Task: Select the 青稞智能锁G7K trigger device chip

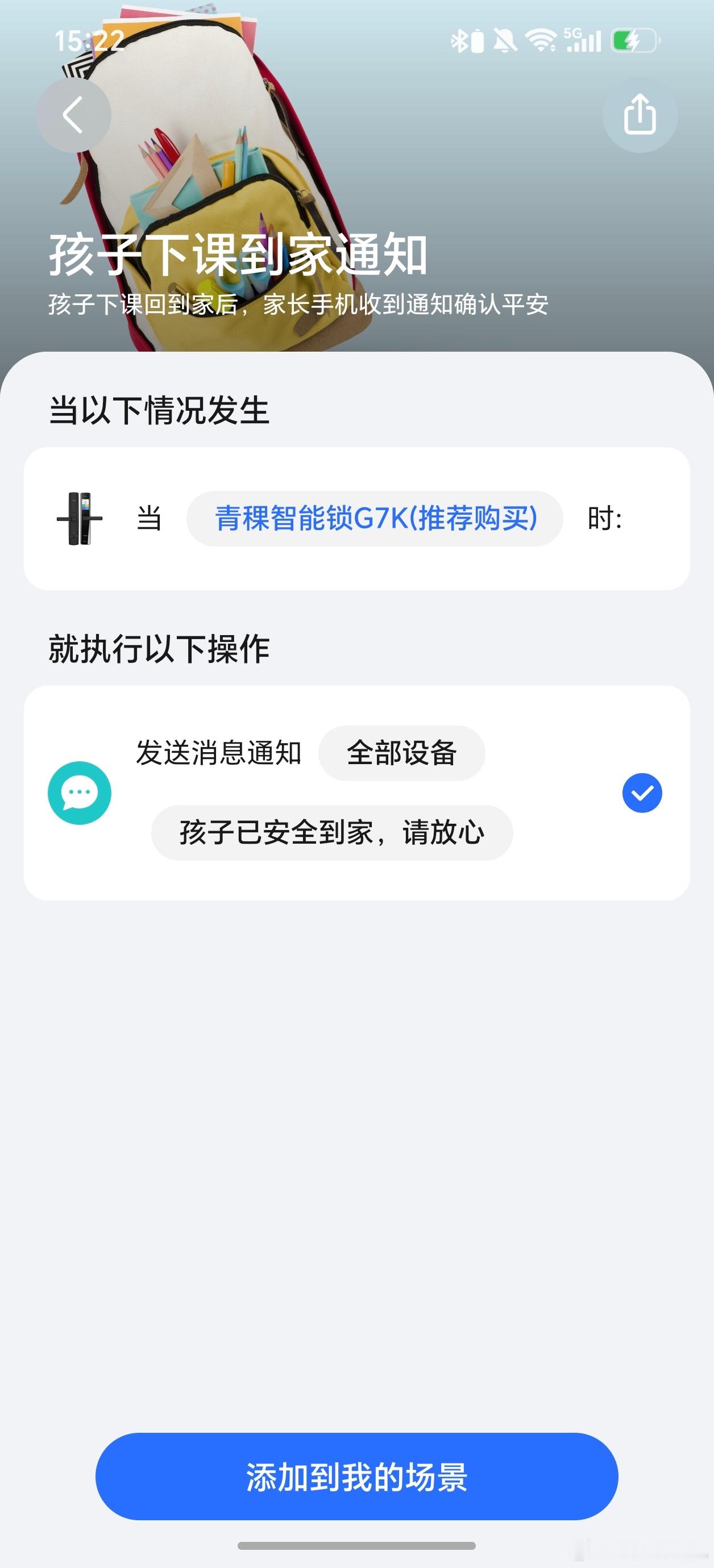Action: pos(375,519)
